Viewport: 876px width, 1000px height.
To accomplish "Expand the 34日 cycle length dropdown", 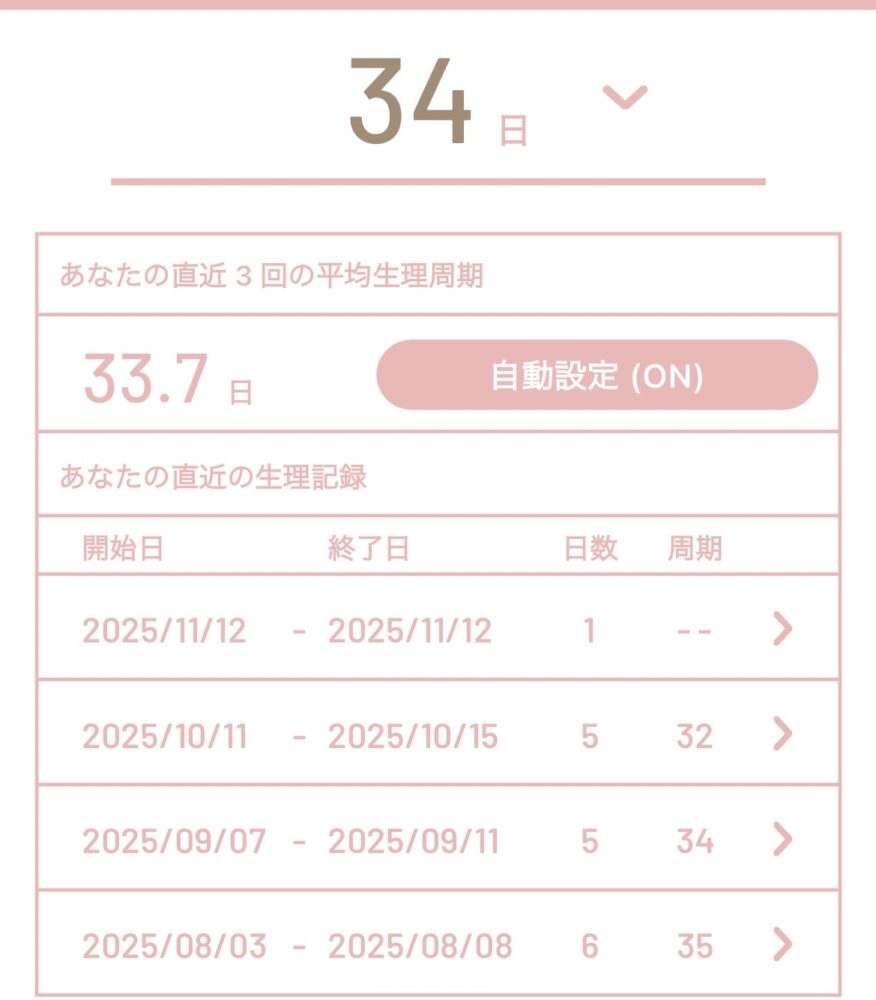I will (x=625, y=97).
